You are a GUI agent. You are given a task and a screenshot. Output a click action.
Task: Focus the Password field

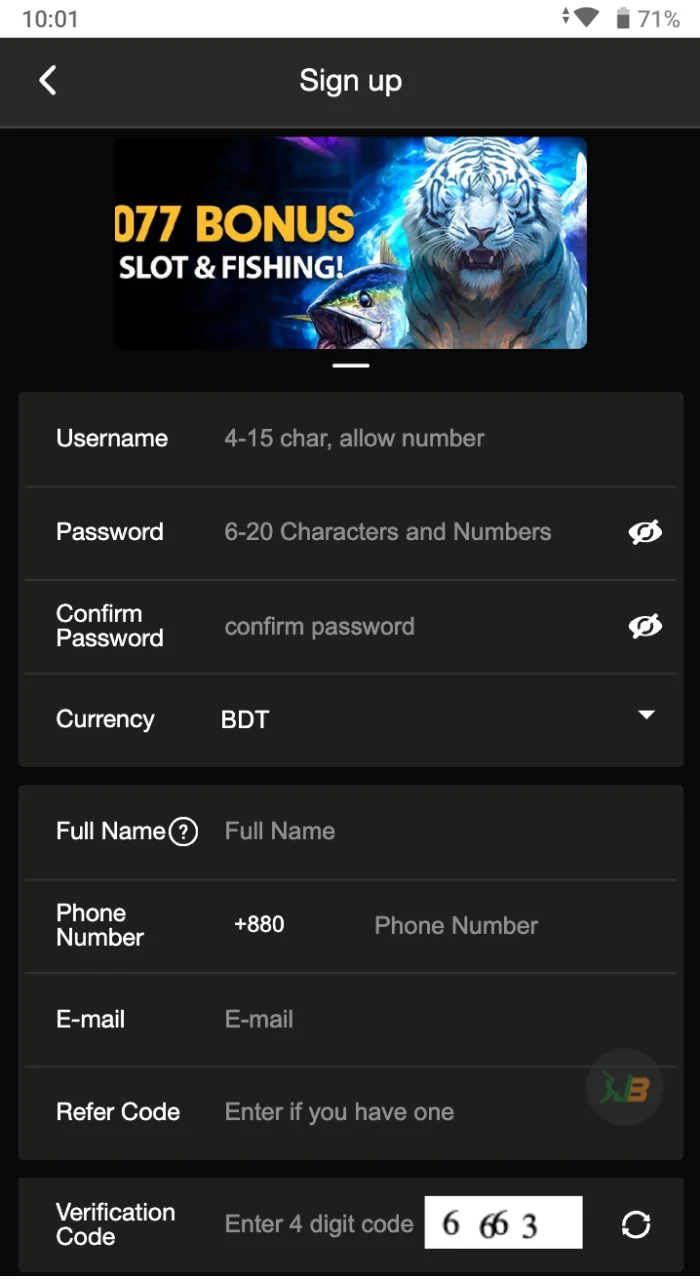[410, 532]
